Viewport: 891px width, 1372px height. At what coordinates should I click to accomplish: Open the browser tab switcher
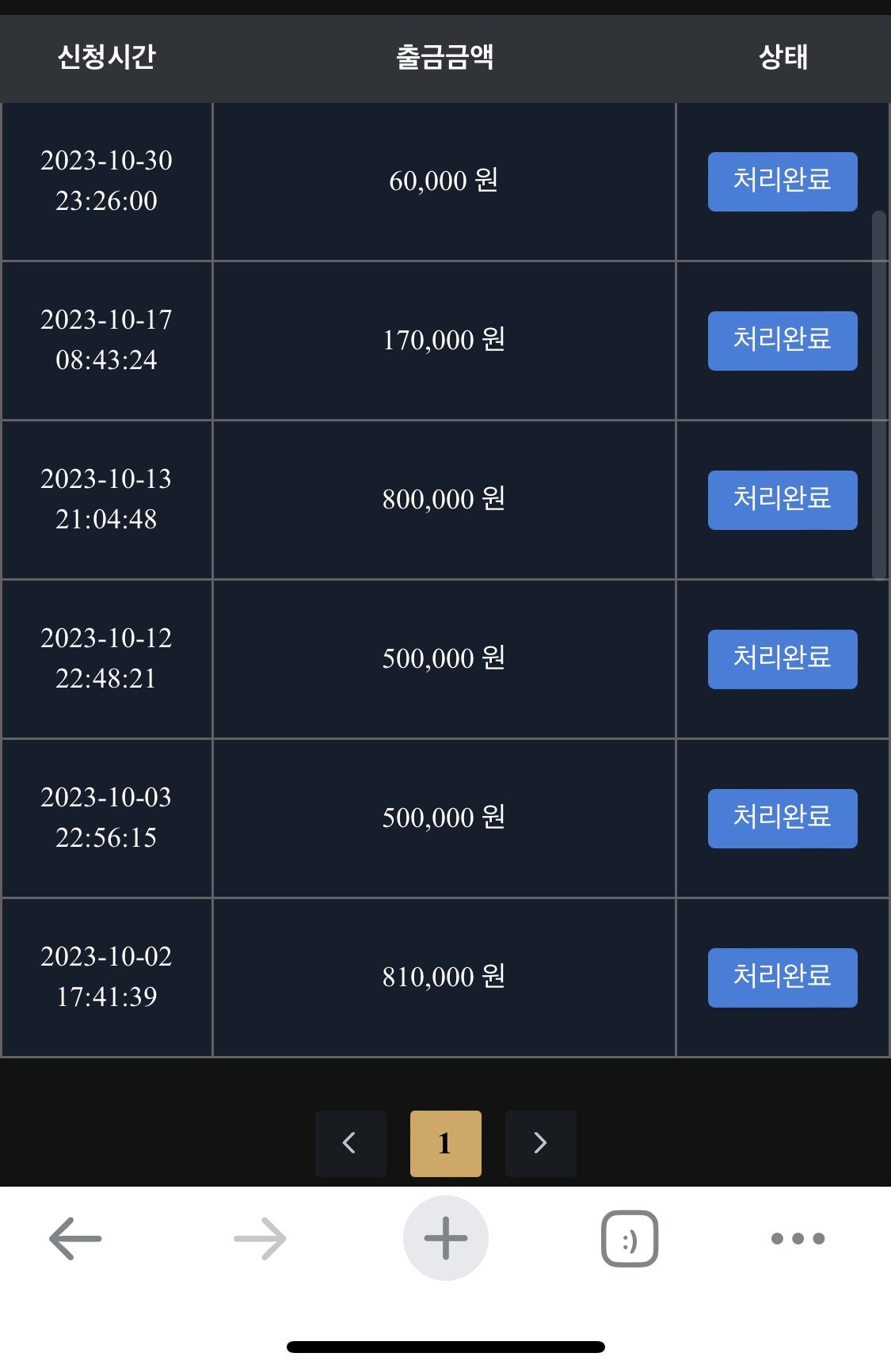[x=630, y=1238]
